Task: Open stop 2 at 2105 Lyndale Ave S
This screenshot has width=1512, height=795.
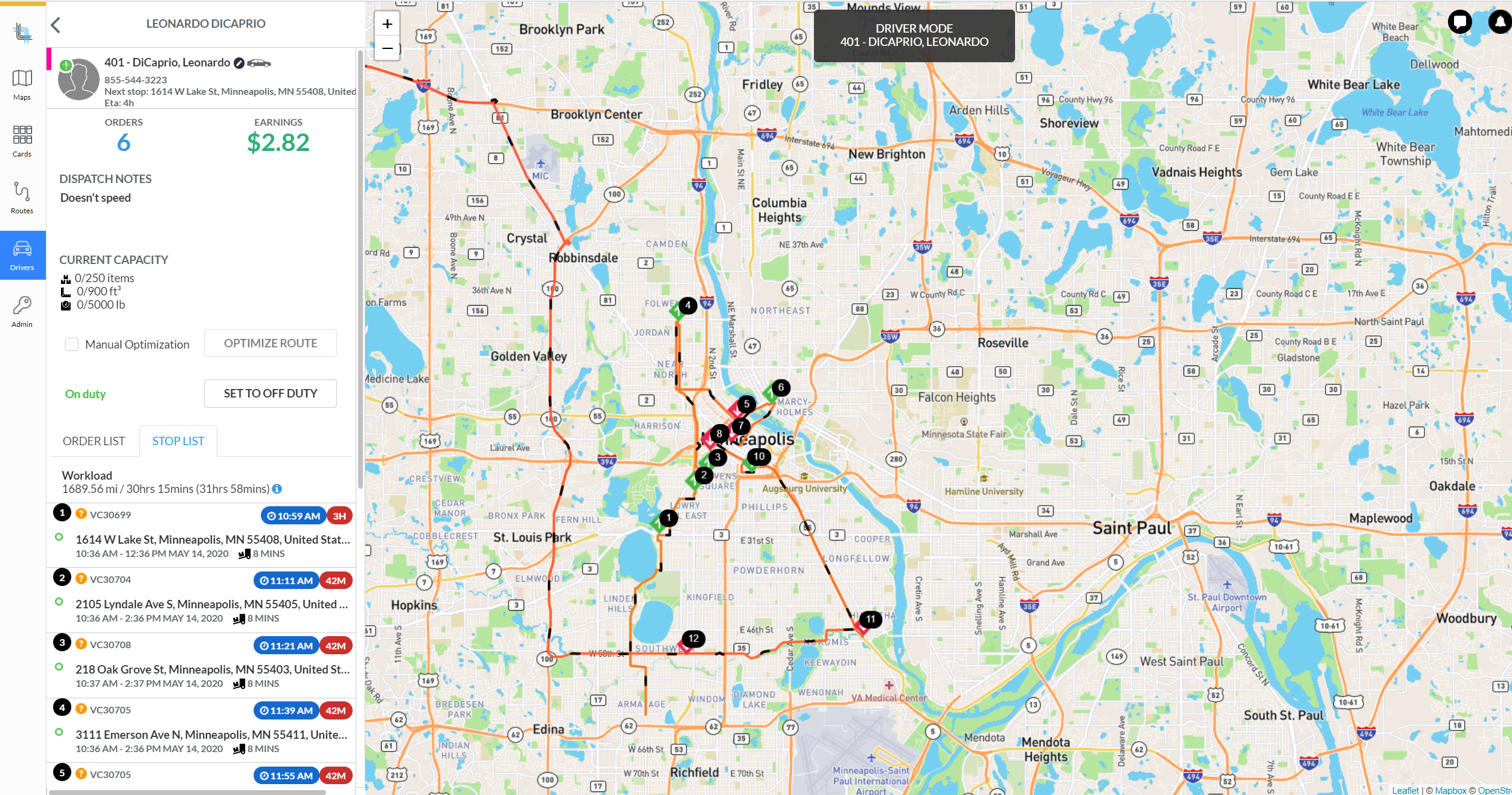Action: coord(211,604)
